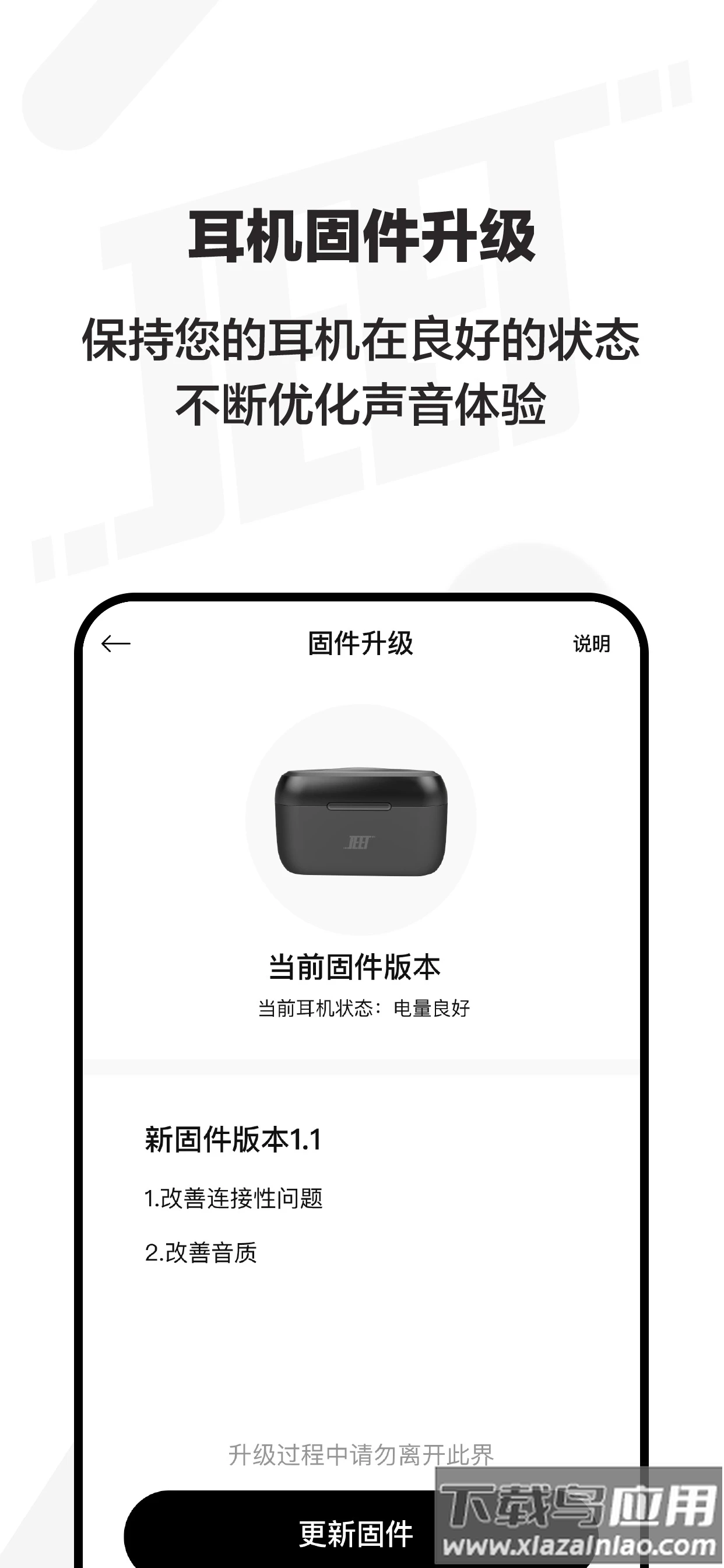Viewport: 724px width, 1568px height.
Task: Open the 说明 instructions page
Action: (x=592, y=644)
